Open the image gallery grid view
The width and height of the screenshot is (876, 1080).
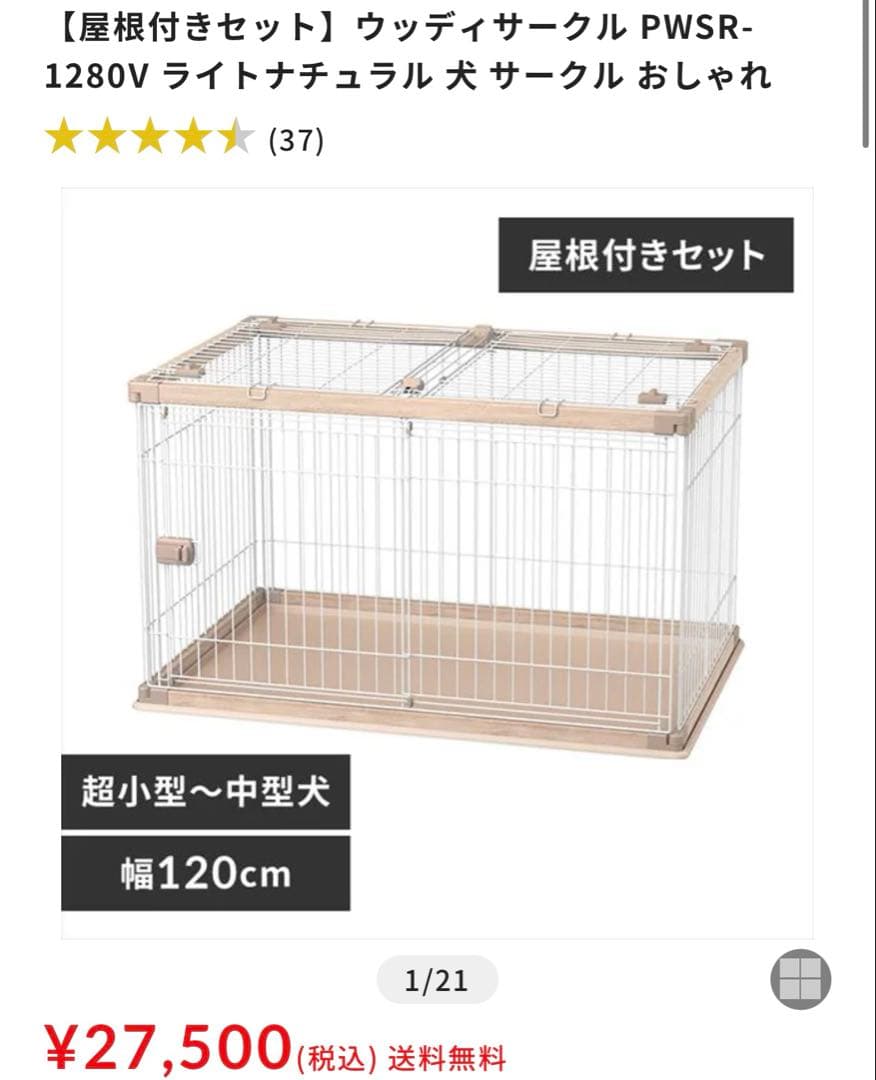click(800, 979)
